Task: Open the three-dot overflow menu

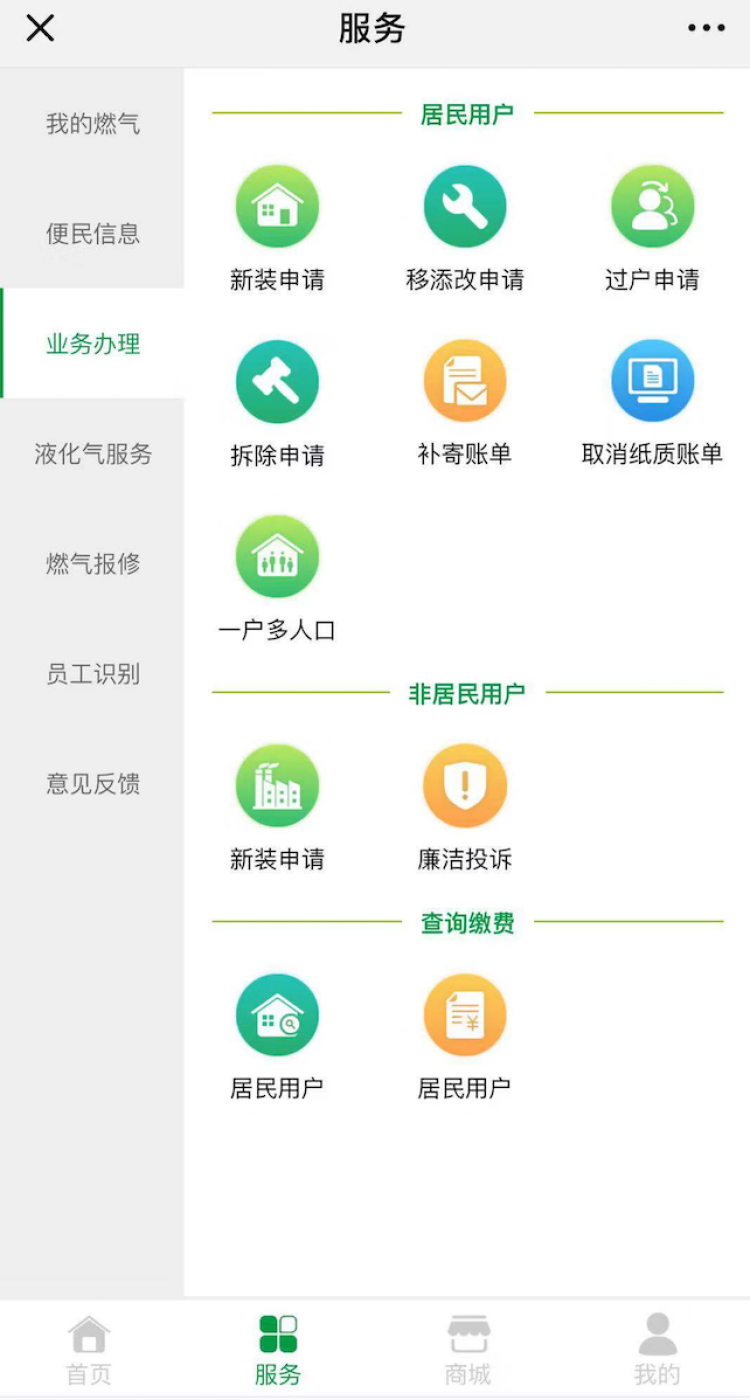Action: point(706,28)
